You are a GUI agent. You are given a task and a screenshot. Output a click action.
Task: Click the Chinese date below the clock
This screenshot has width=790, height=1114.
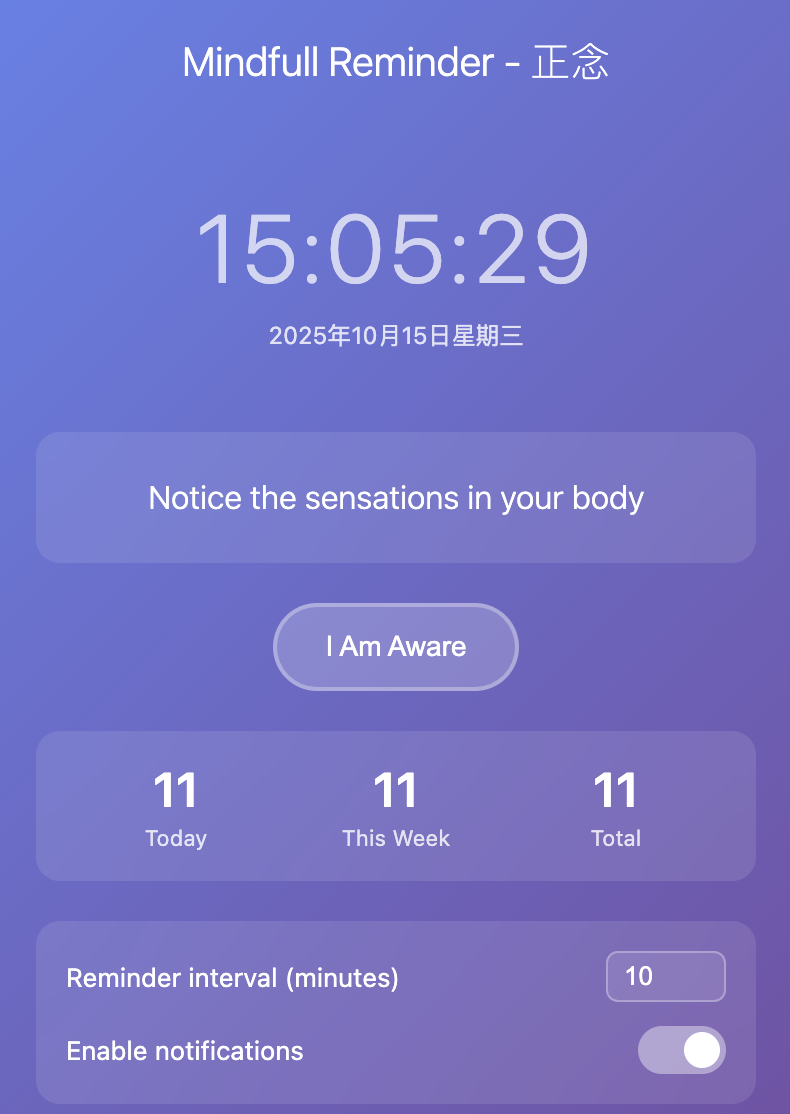[395, 336]
